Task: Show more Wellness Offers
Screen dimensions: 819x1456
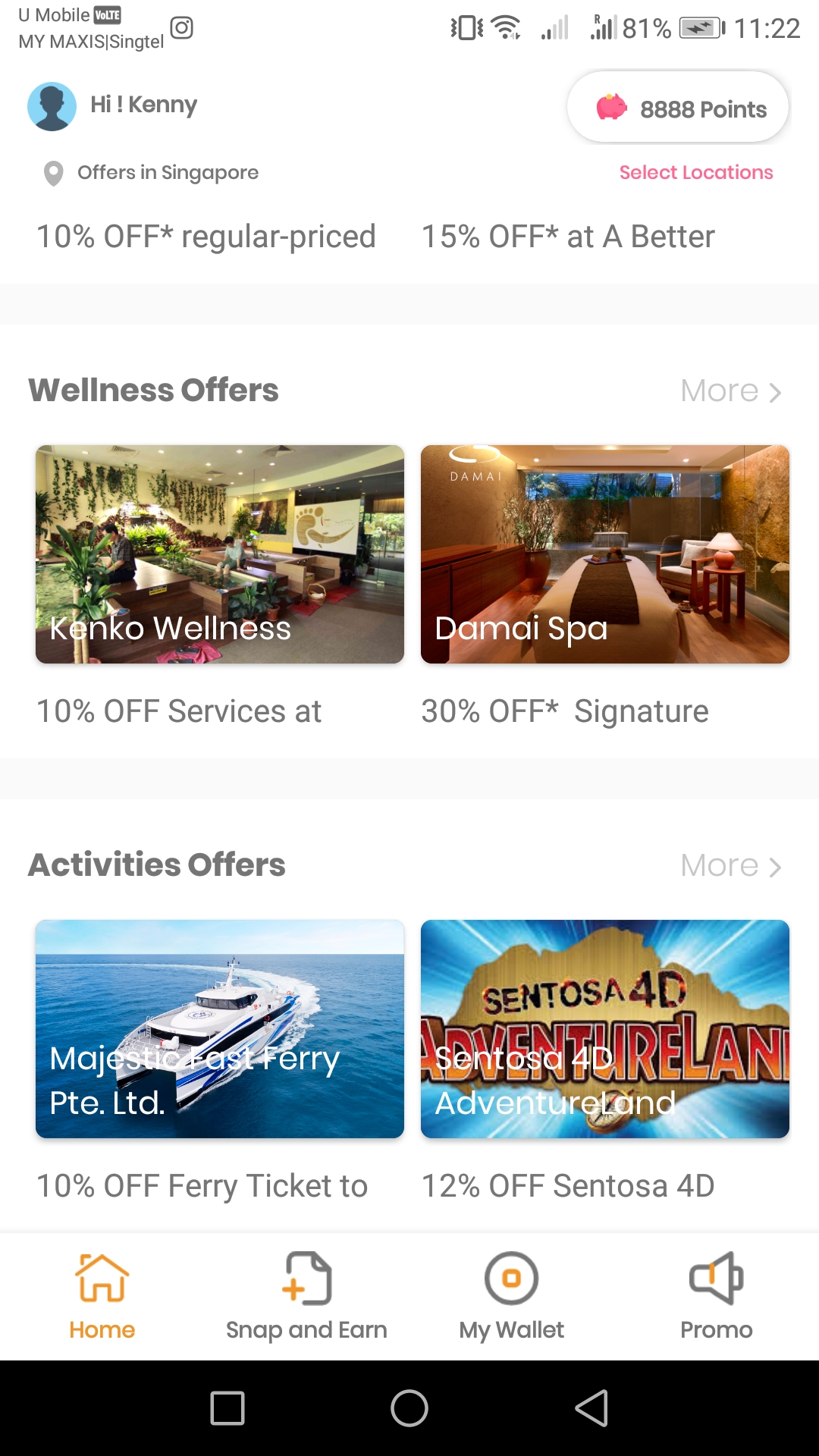Action: (x=730, y=391)
